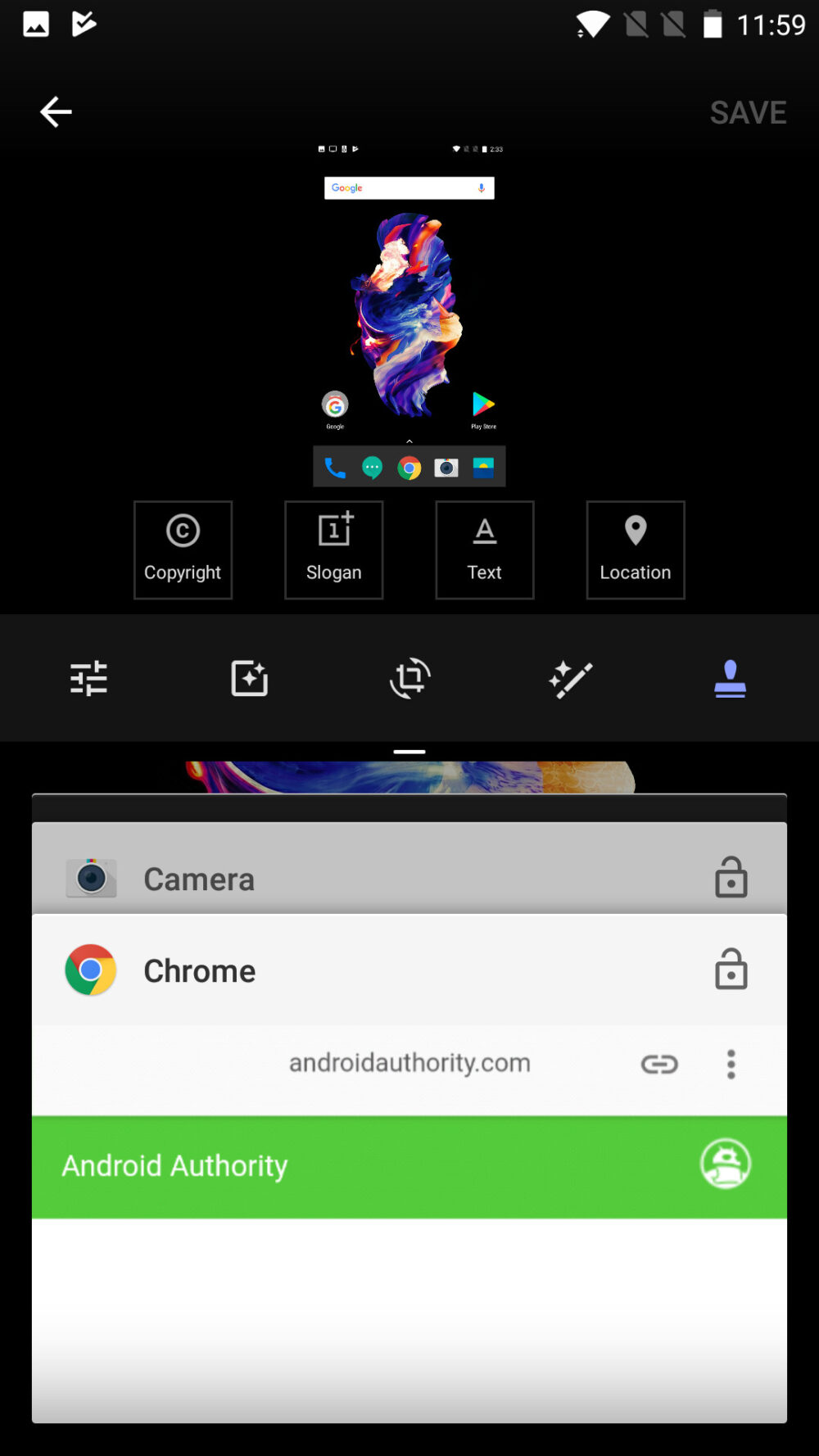Select the auto-enhance tool

(x=249, y=678)
